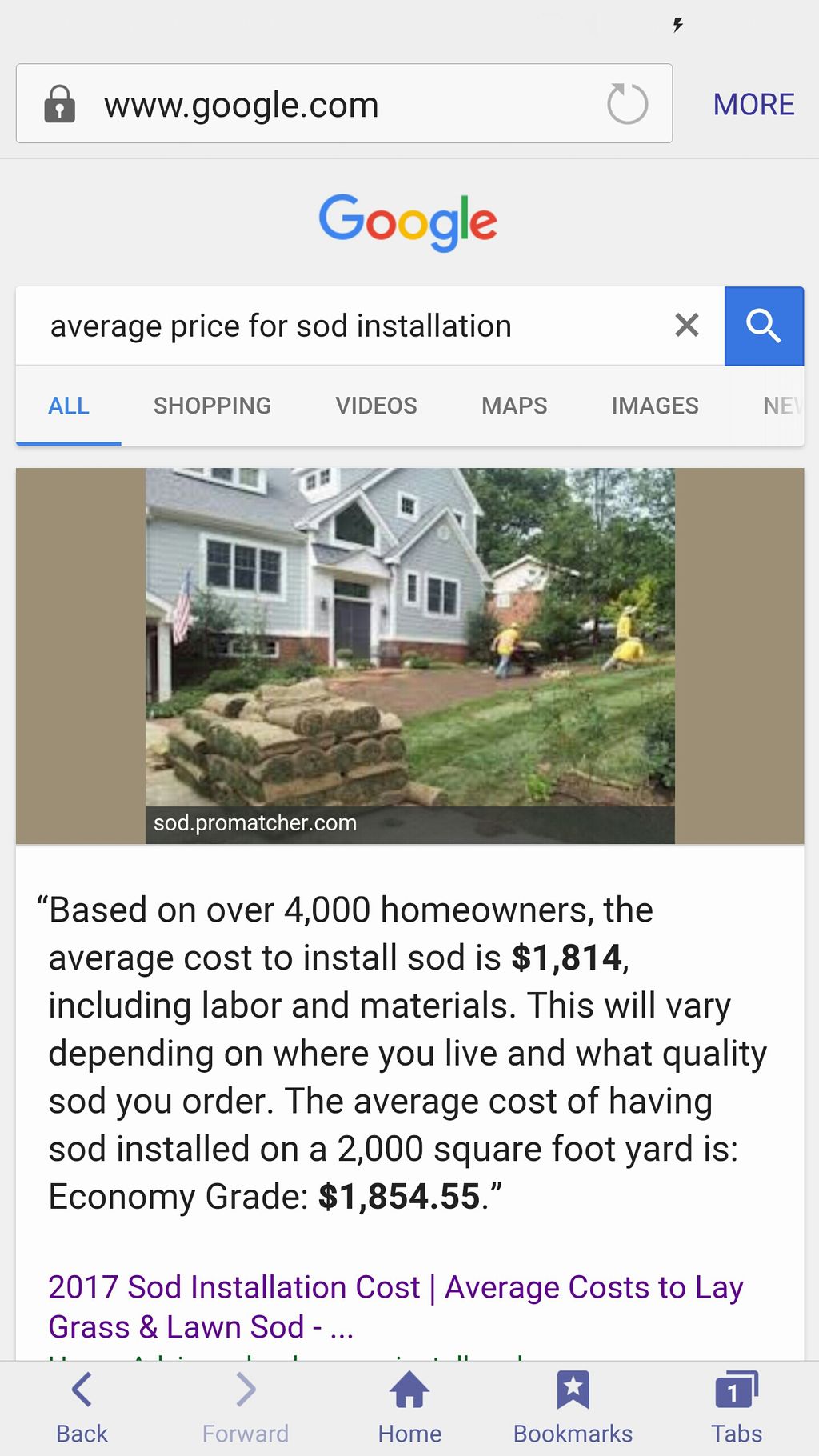This screenshot has height=1456, width=819.
Task: Open Bookmarks
Action: tap(573, 1408)
